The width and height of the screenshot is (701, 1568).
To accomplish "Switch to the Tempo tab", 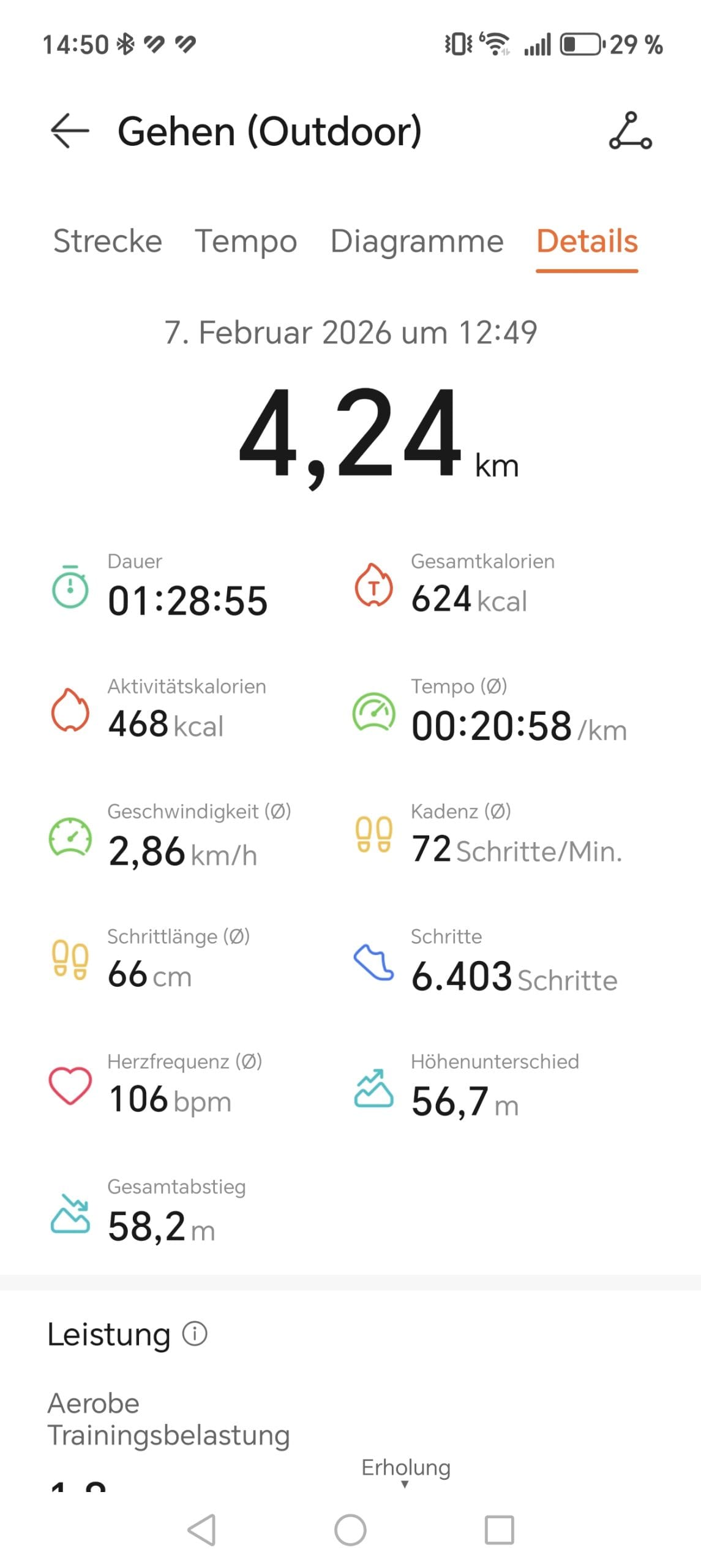I will click(246, 241).
